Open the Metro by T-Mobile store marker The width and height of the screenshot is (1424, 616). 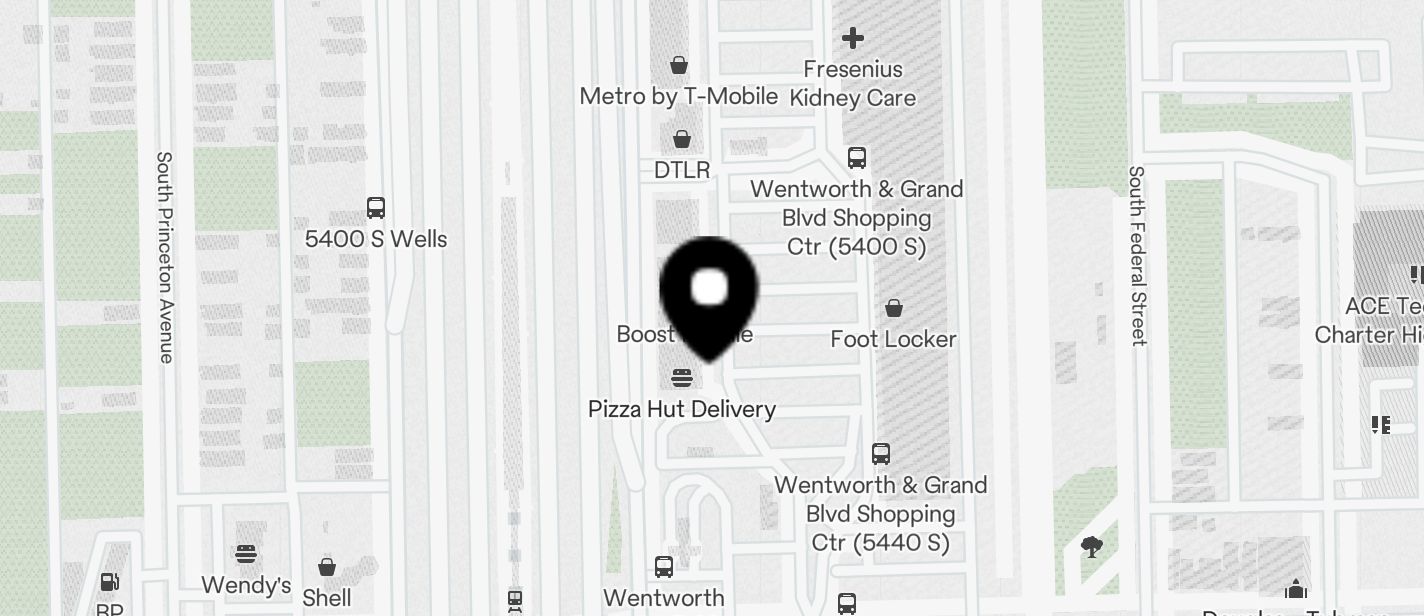click(x=679, y=66)
